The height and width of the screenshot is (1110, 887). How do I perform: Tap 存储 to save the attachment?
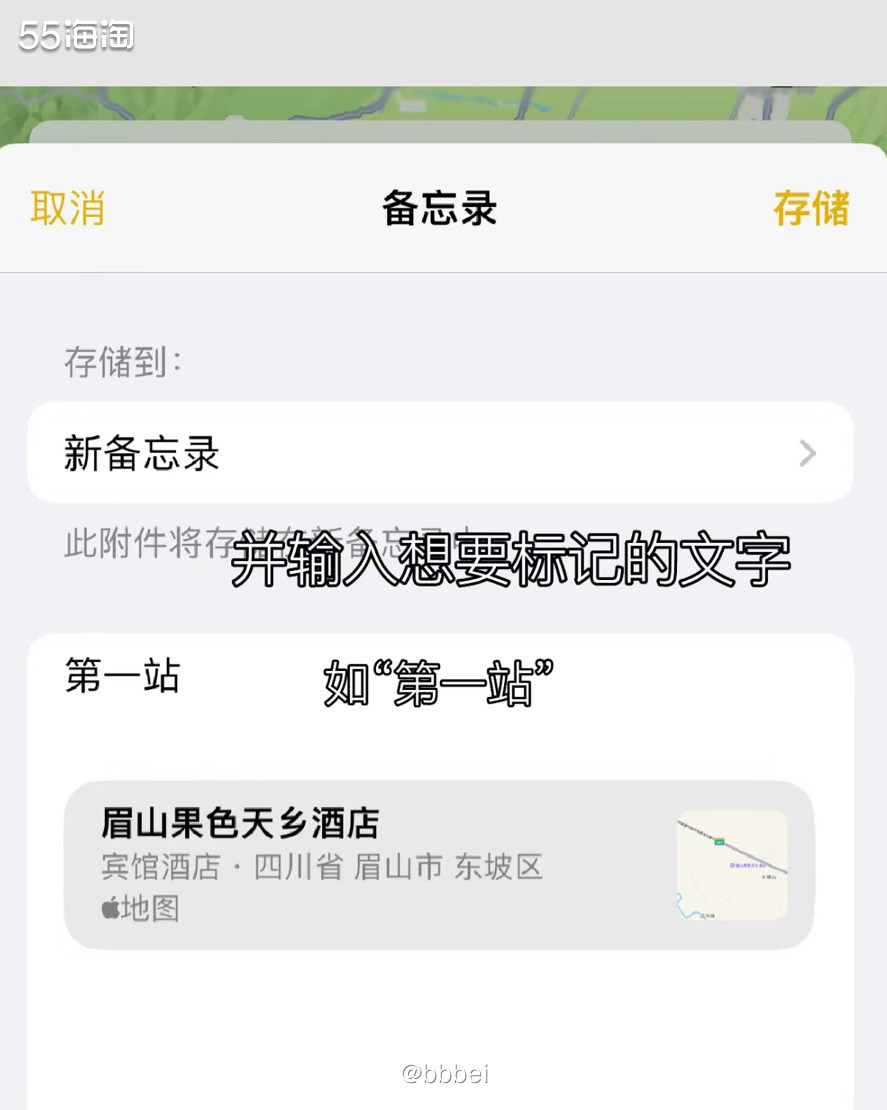click(x=812, y=209)
